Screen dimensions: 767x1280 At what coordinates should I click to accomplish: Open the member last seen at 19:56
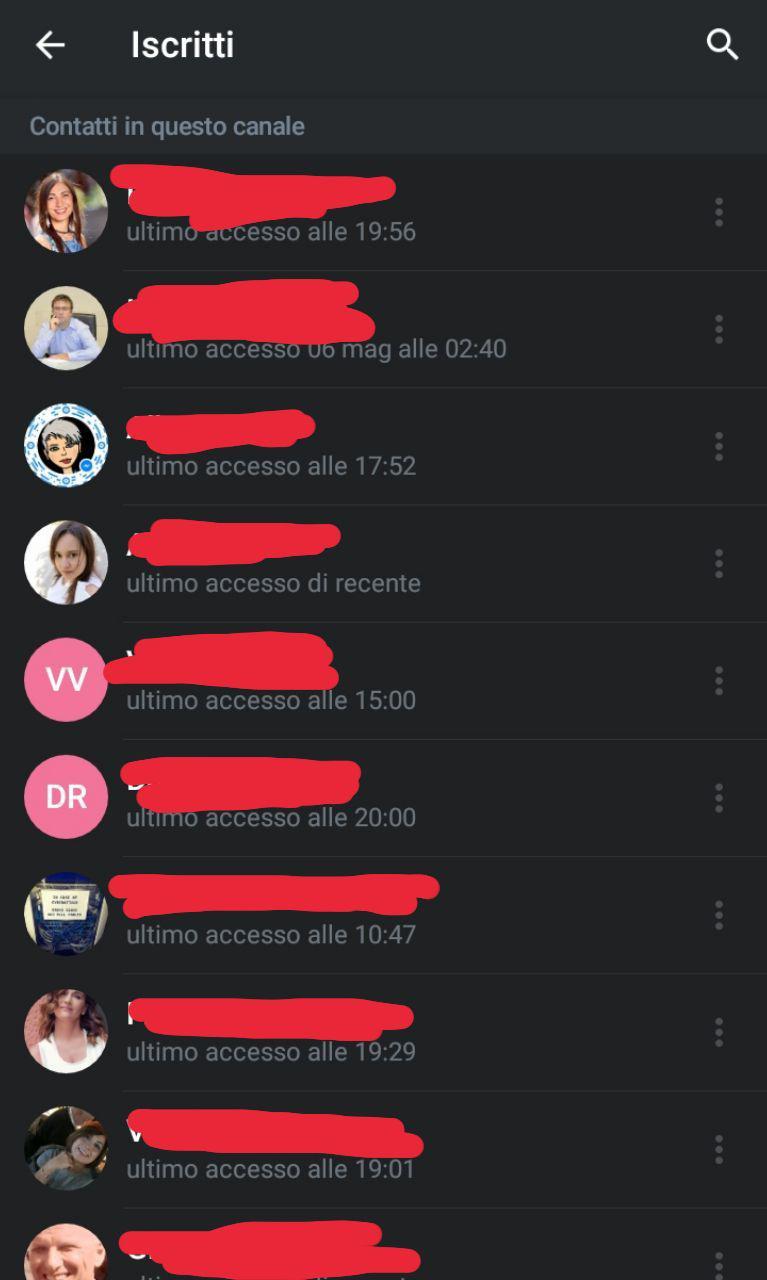click(383, 212)
